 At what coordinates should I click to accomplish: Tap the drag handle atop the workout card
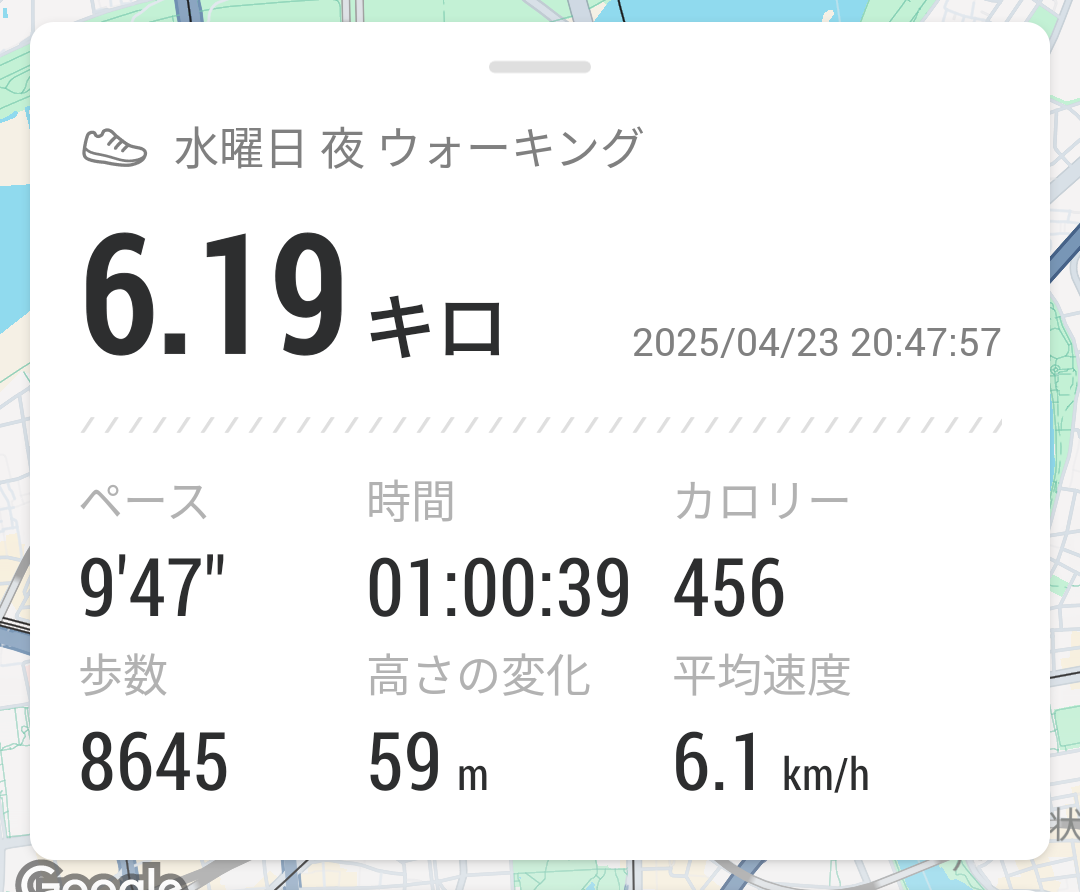[540, 67]
